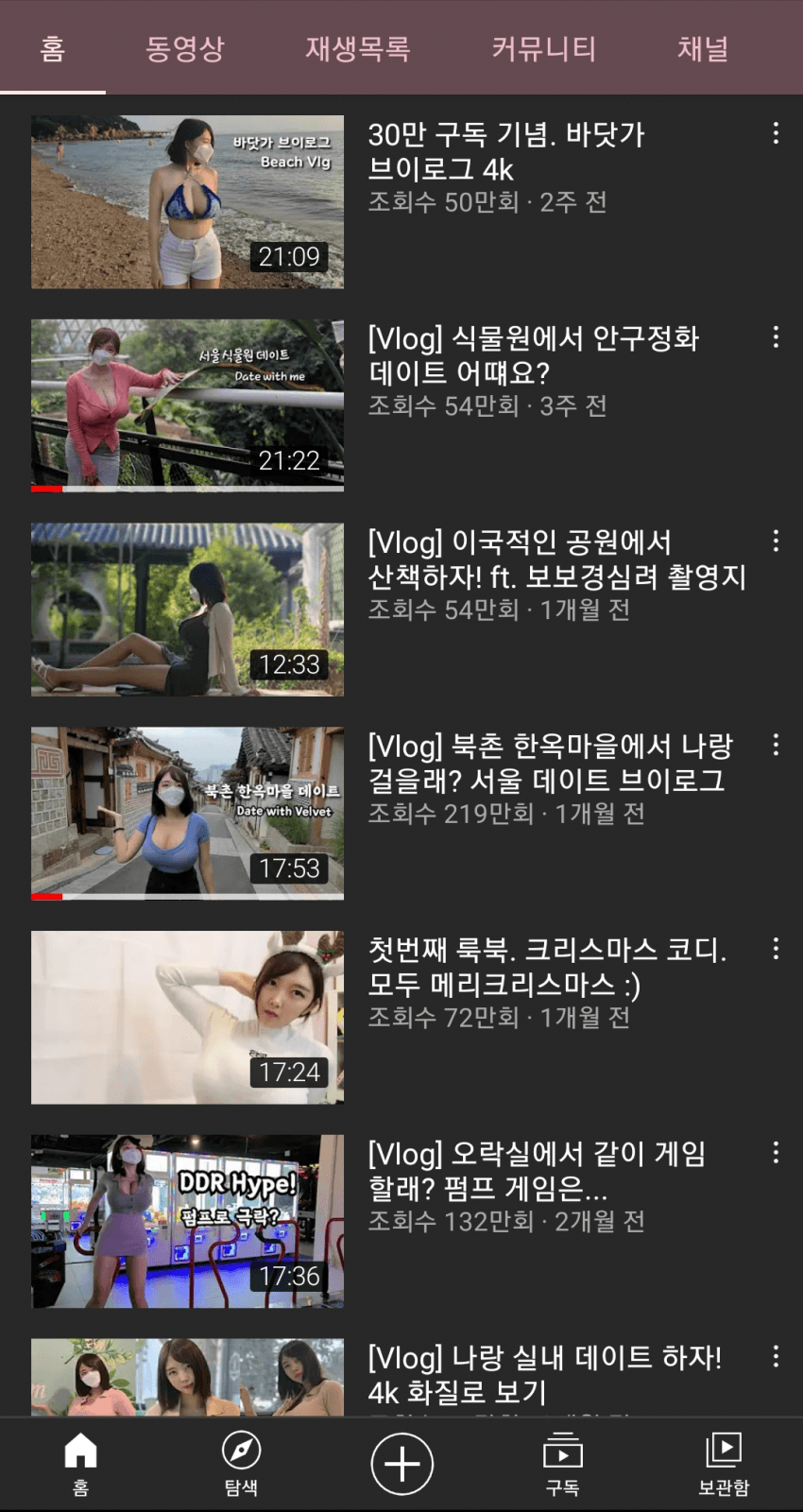The width and height of the screenshot is (803, 1512).
Task: Open overflow menu for 식물원 데이트 video
Action: tap(776, 337)
